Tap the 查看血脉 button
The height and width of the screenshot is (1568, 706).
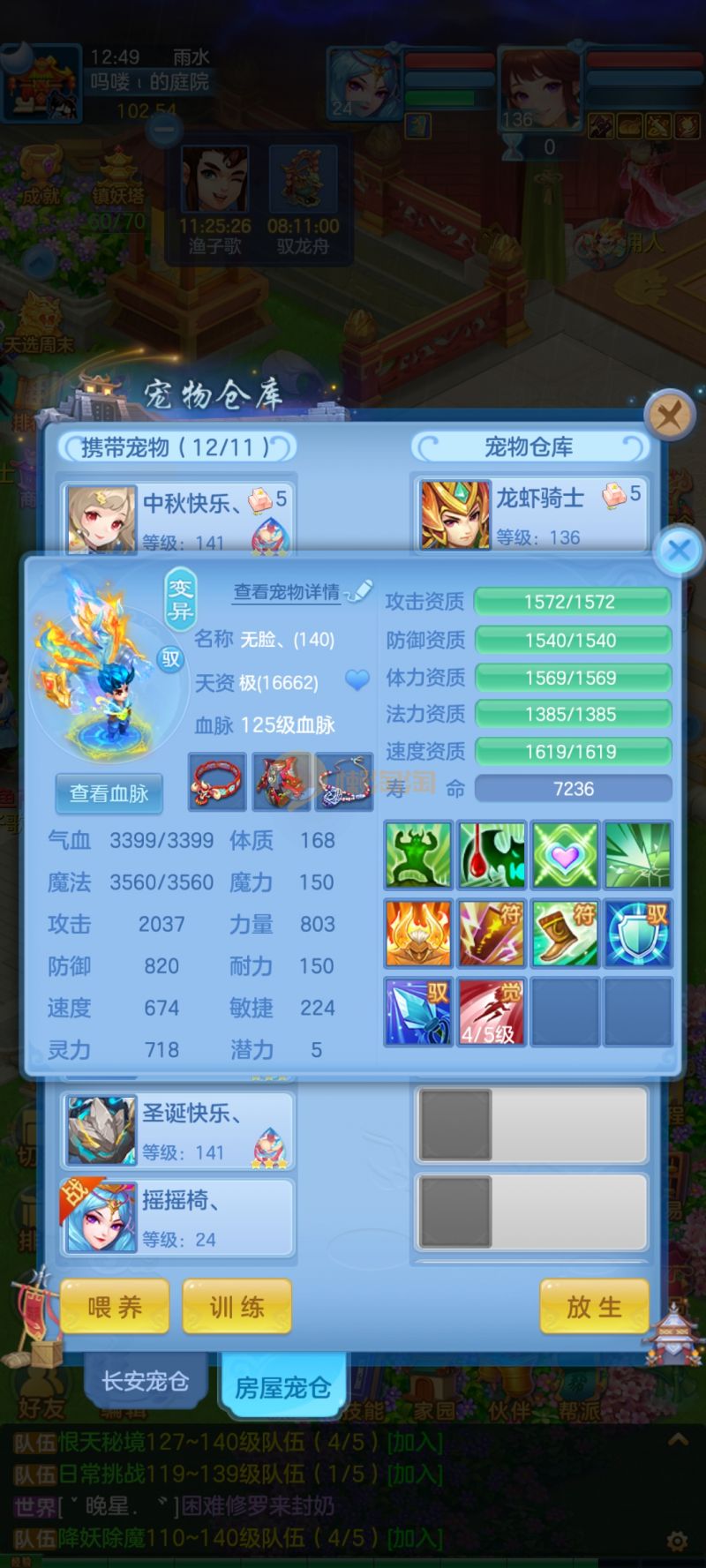(109, 793)
